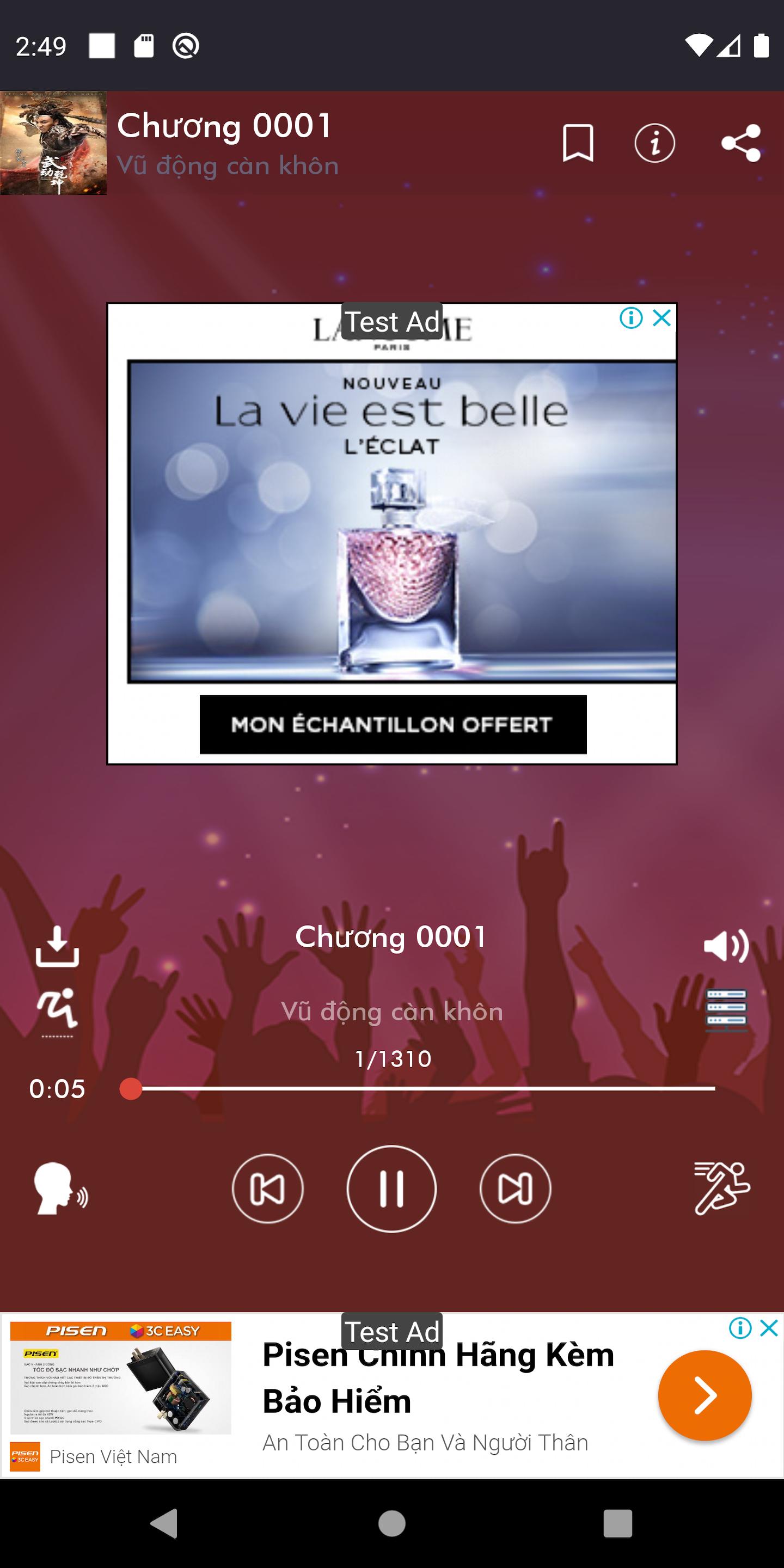Open the Pisen ad orange arrow
The height and width of the screenshot is (1568, 784).
point(705,1395)
